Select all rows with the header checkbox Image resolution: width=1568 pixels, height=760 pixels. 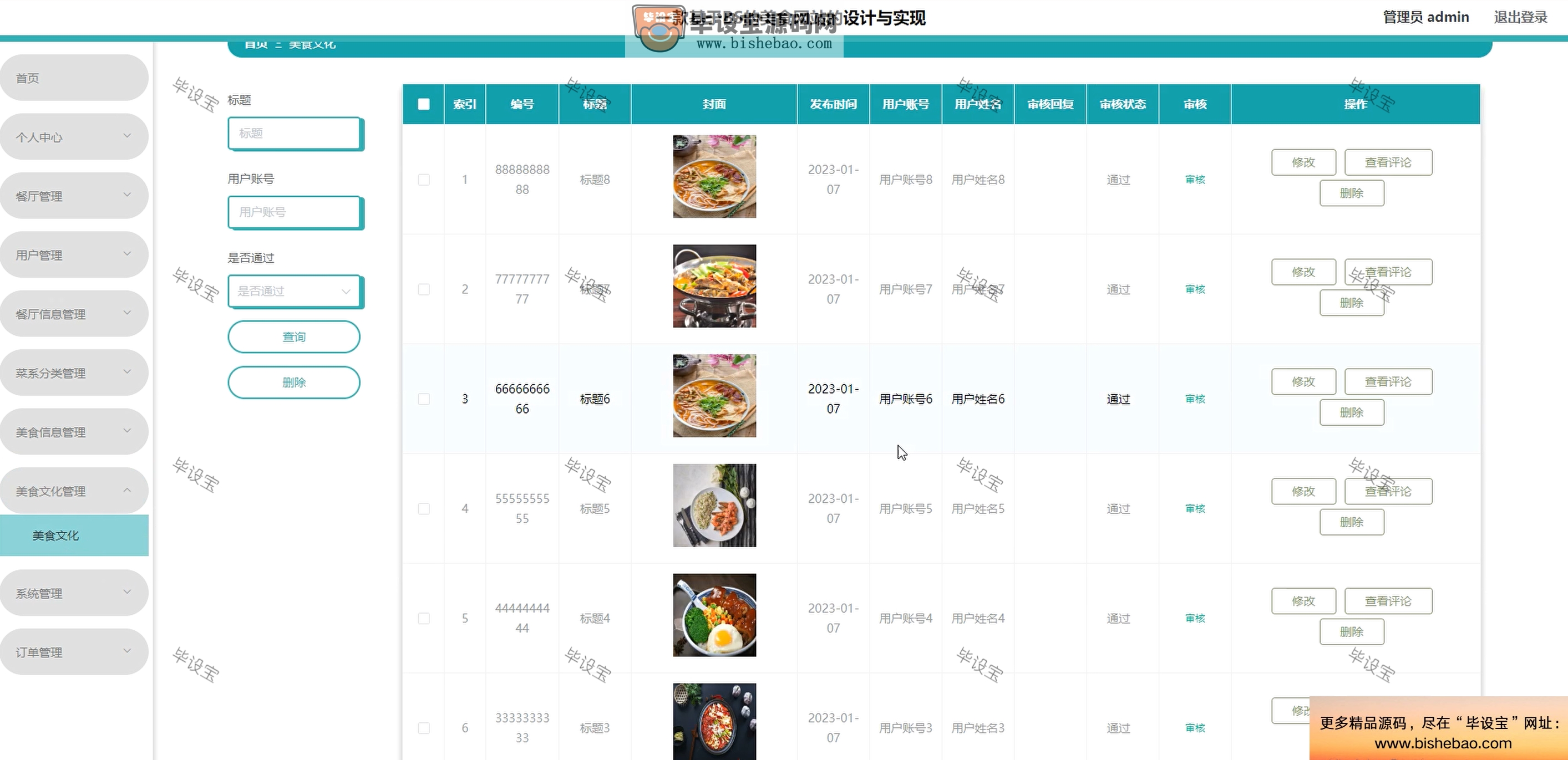[x=424, y=104]
